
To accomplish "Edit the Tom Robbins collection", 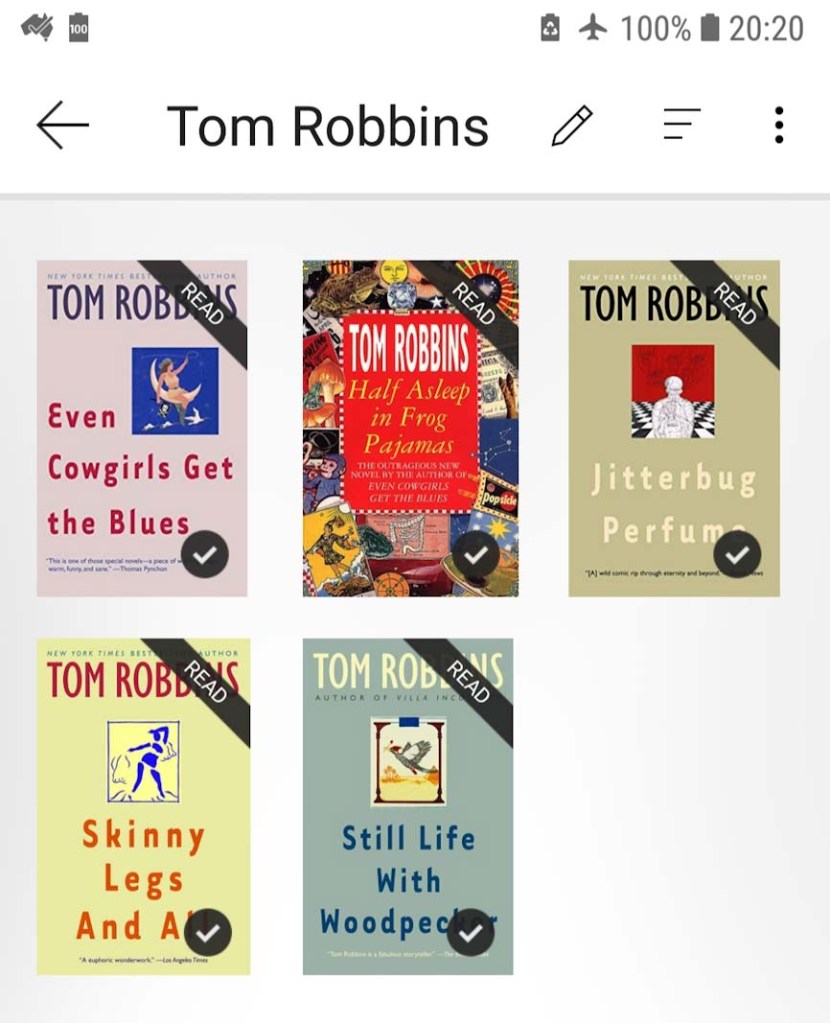I will [x=572, y=126].
